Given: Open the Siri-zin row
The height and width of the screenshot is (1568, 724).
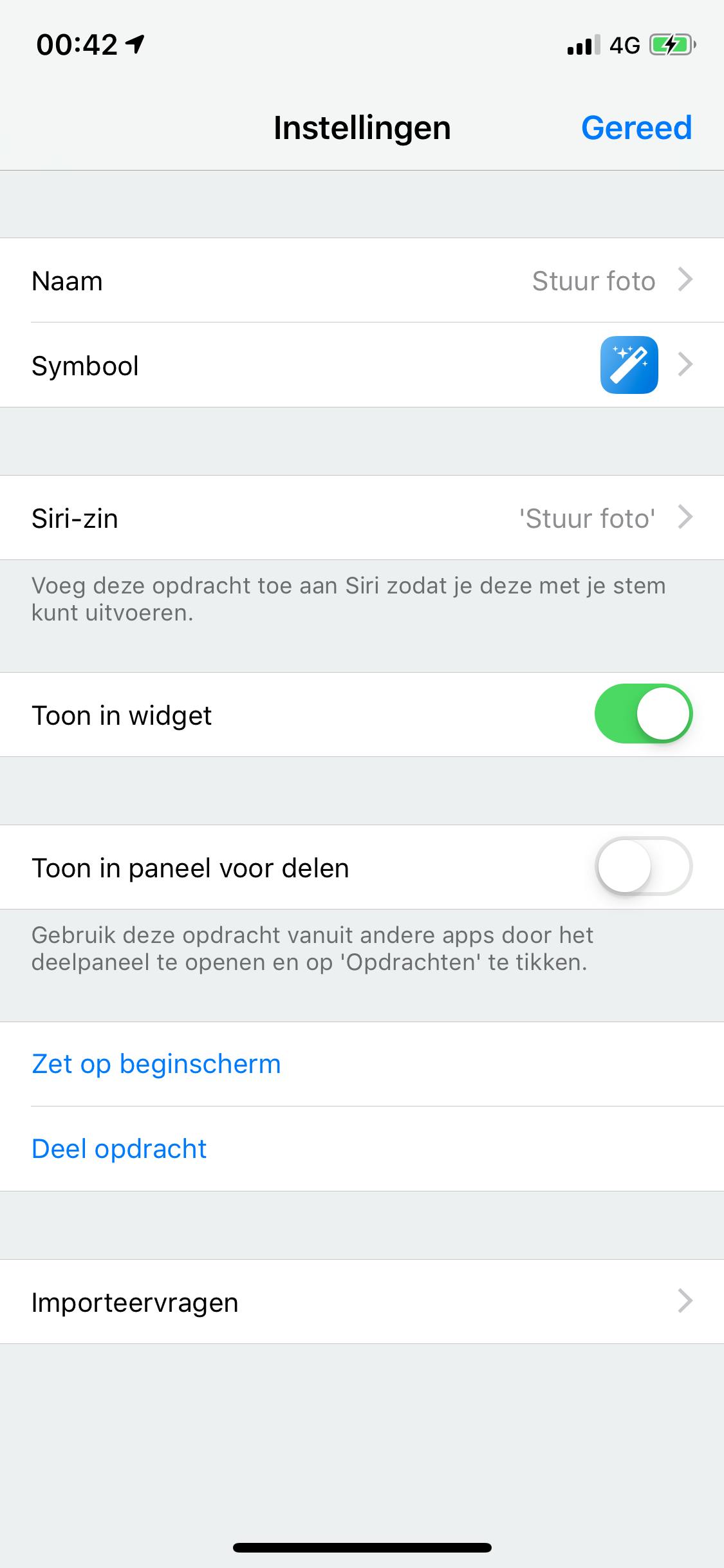Looking at the screenshot, I should click(362, 518).
